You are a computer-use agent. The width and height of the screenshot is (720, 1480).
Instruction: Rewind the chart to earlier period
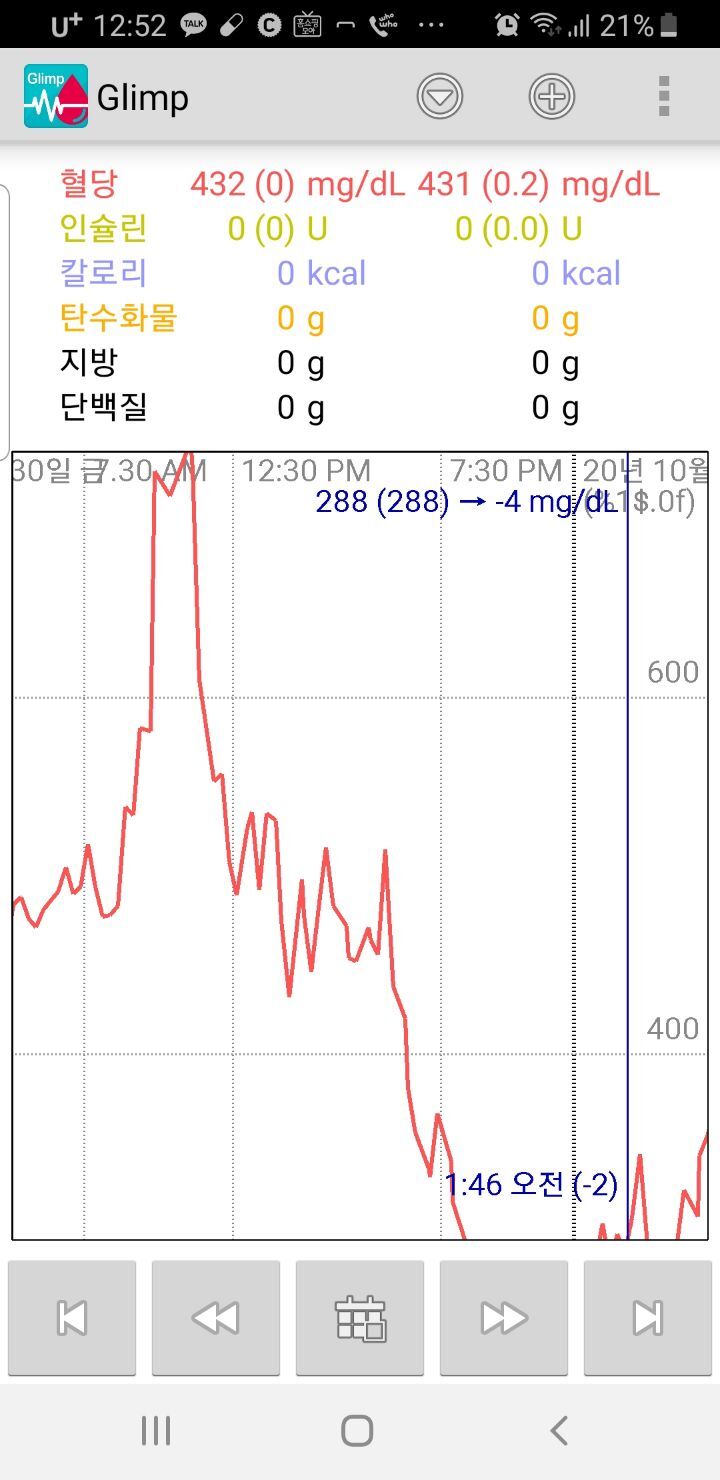click(216, 1318)
